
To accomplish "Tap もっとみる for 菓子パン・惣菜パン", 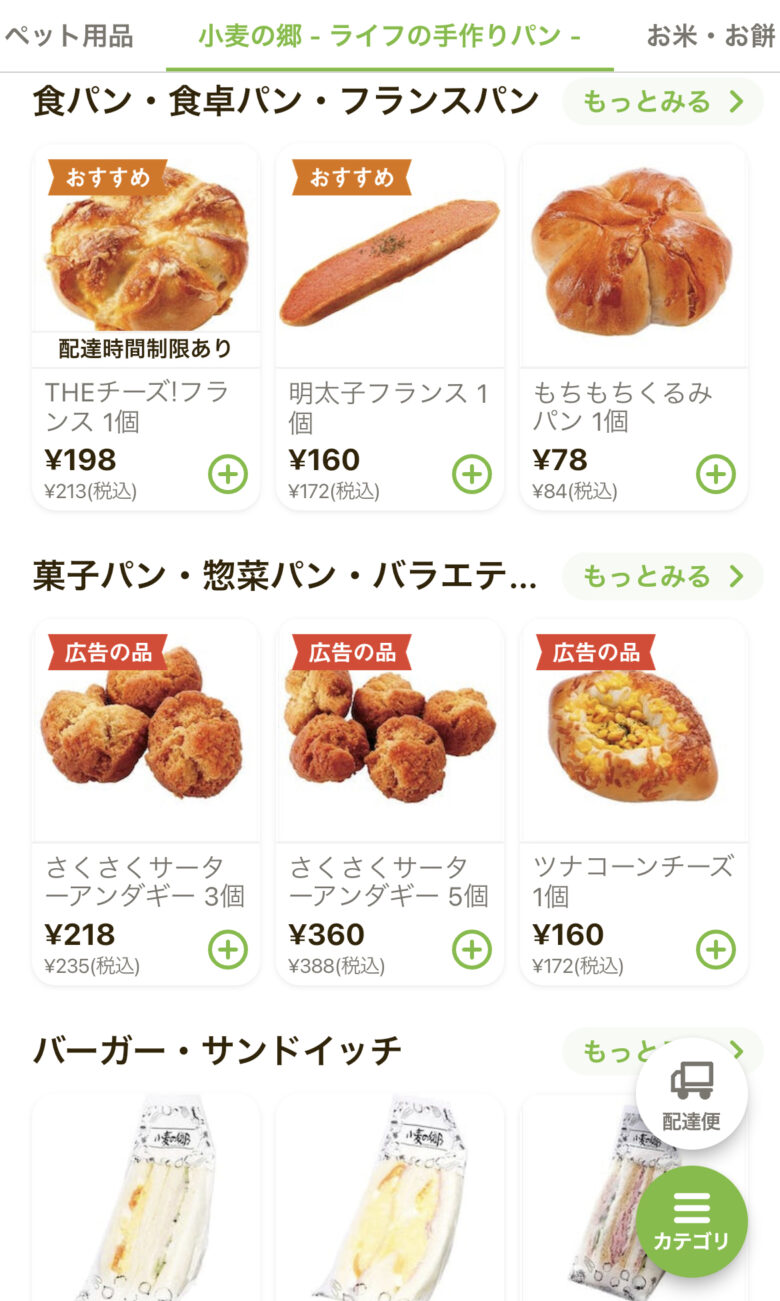I will [662, 577].
